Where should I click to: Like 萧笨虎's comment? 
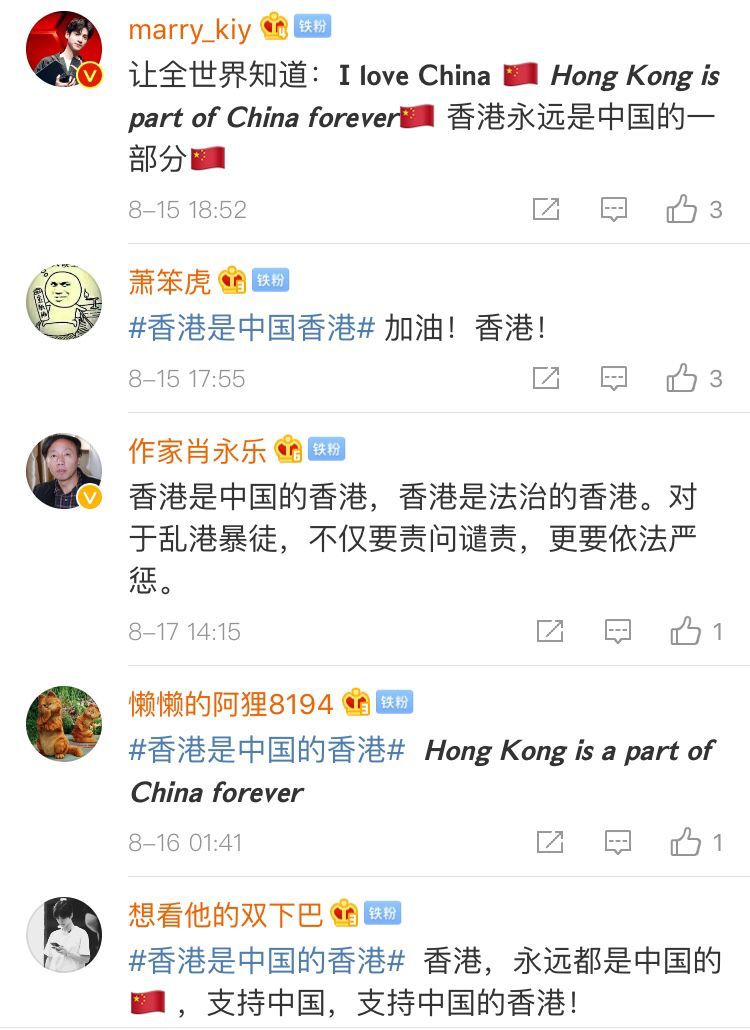[x=682, y=378]
